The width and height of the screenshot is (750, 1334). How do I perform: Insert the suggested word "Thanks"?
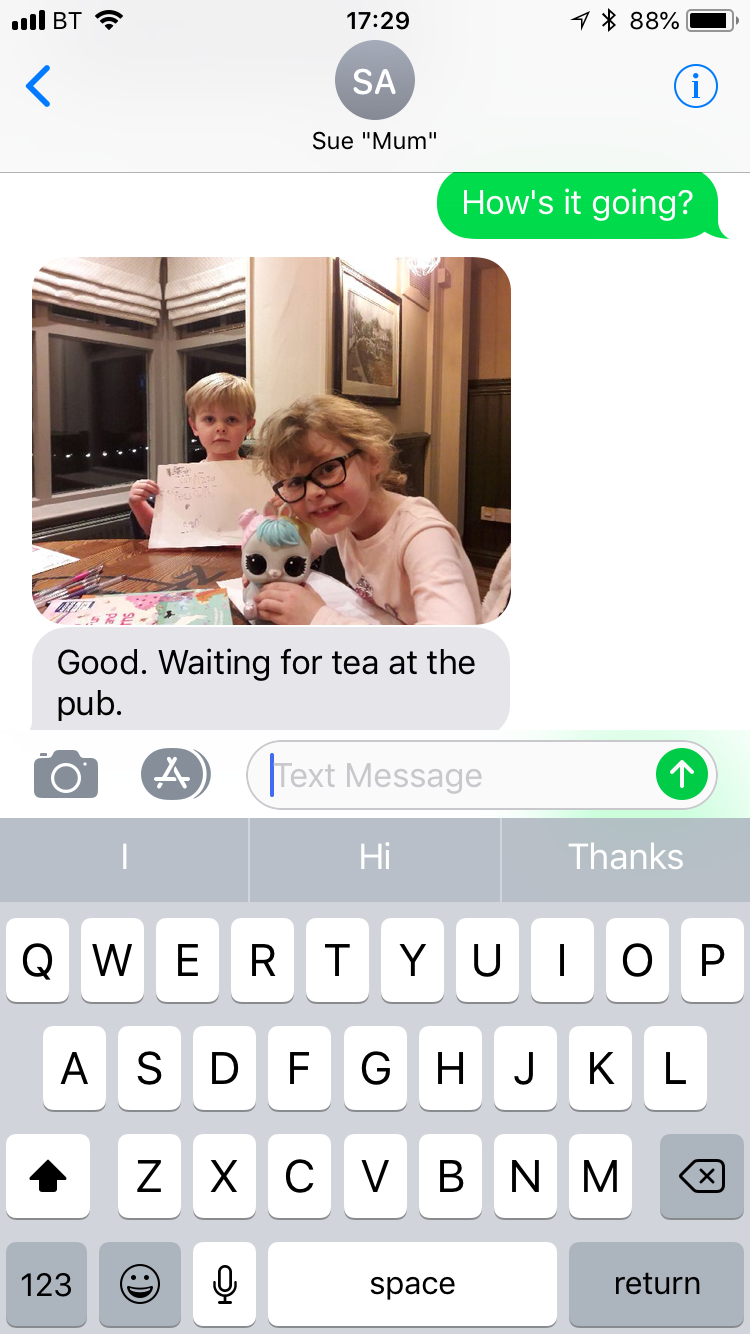pos(625,858)
